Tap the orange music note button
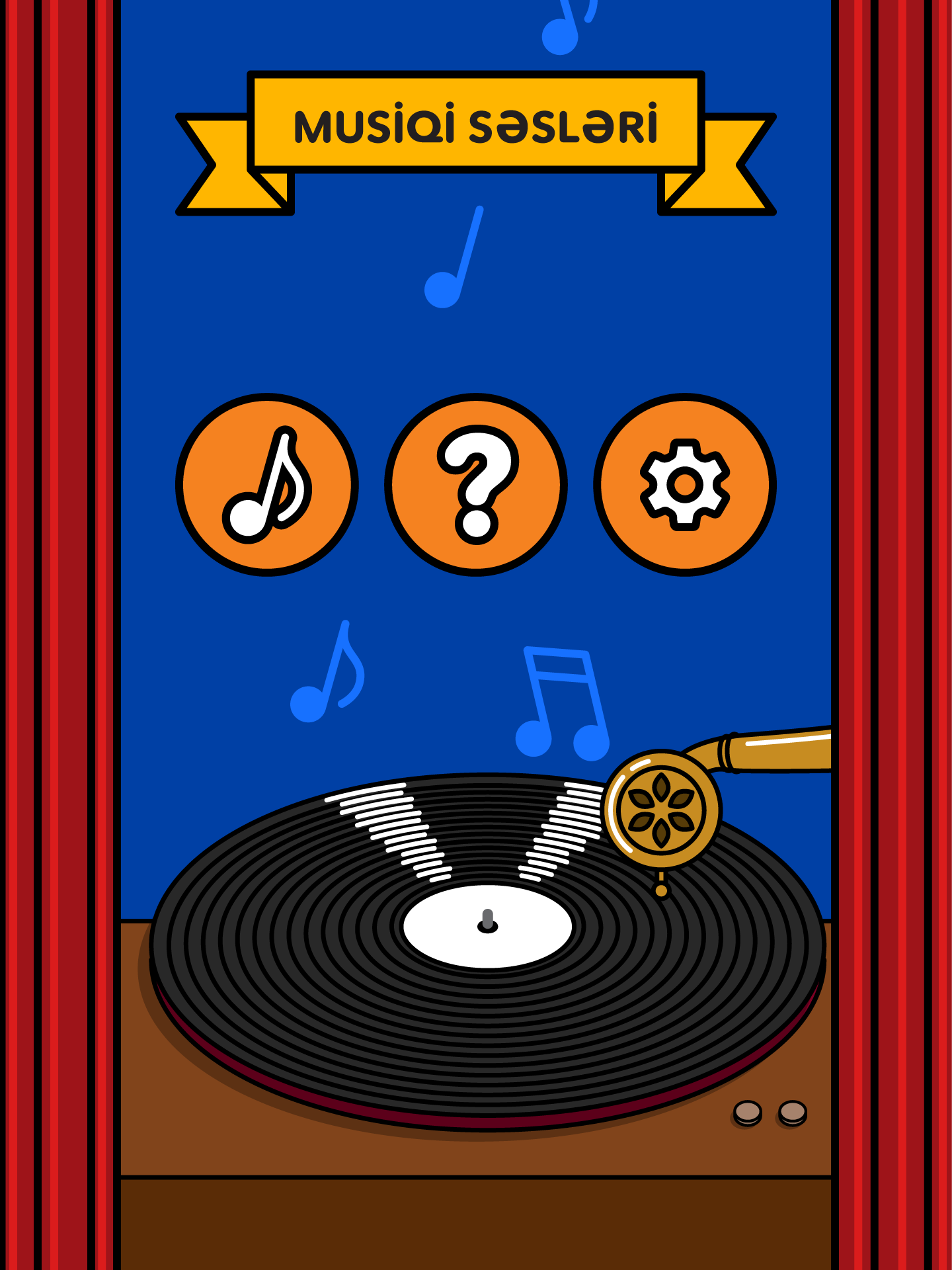Image resolution: width=952 pixels, height=1270 pixels. (x=267, y=485)
